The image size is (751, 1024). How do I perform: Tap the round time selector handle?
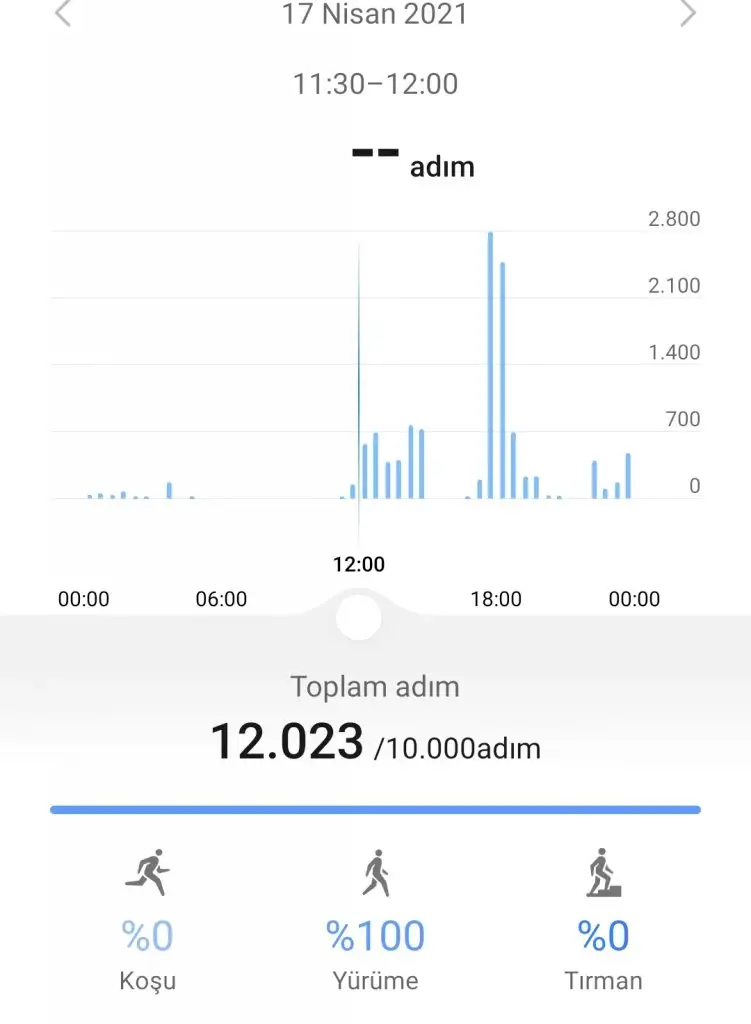pyautogui.click(x=359, y=616)
